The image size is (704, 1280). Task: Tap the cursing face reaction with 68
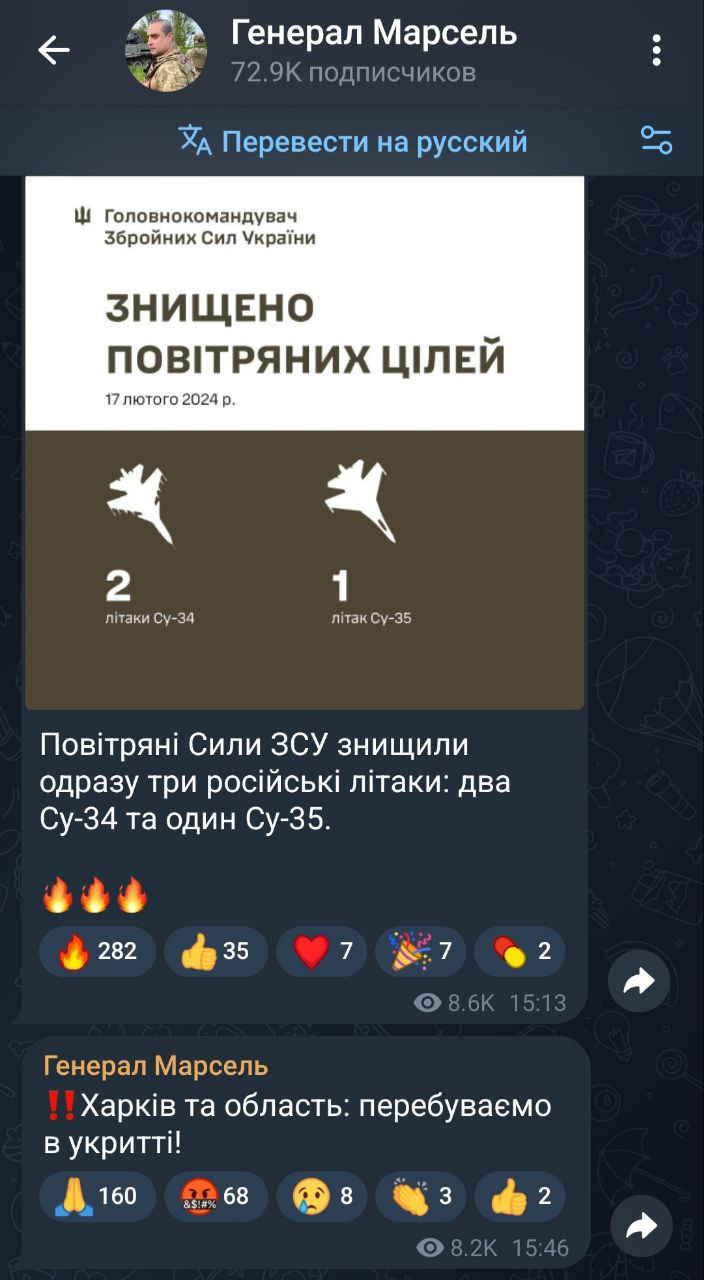[x=215, y=1196]
